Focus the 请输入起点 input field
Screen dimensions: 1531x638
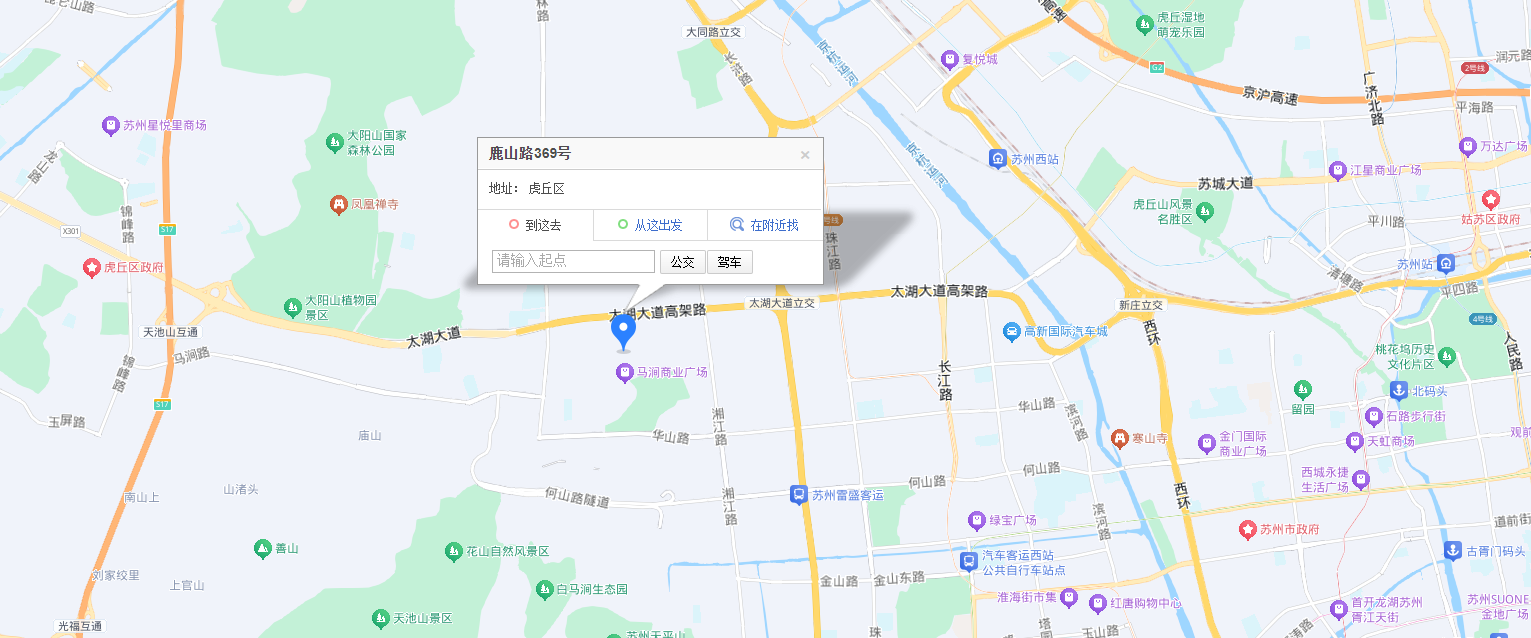coord(573,261)
